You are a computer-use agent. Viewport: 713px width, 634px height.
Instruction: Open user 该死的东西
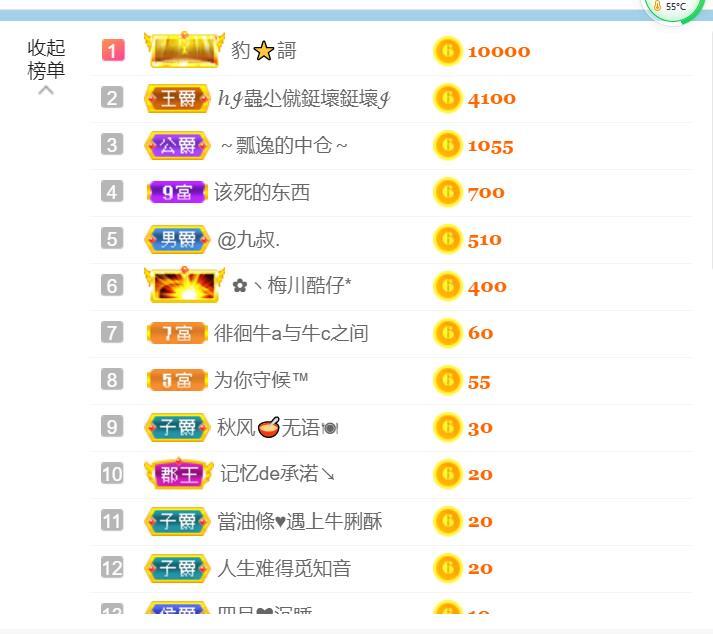point(262,192)
